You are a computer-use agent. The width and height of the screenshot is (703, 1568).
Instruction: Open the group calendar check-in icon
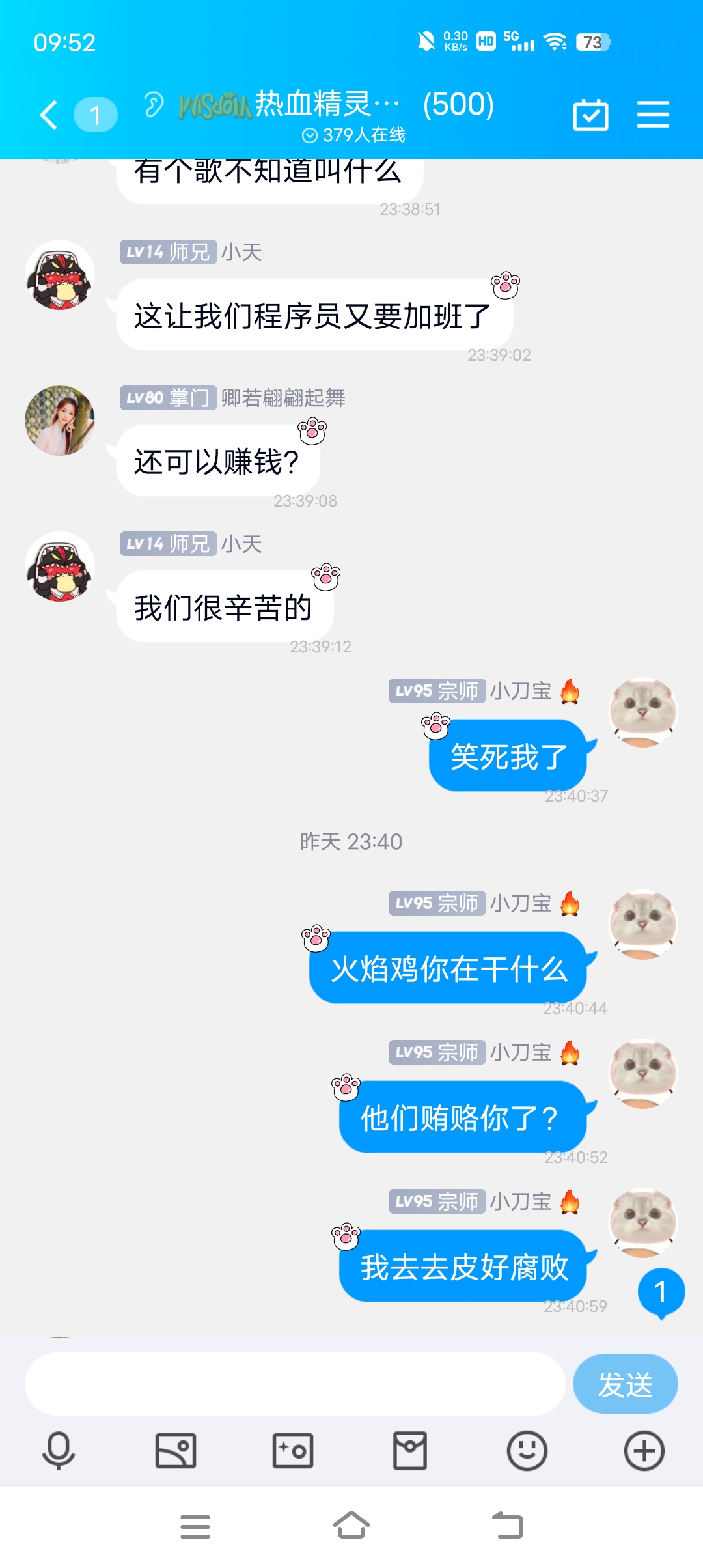(590, 115)
